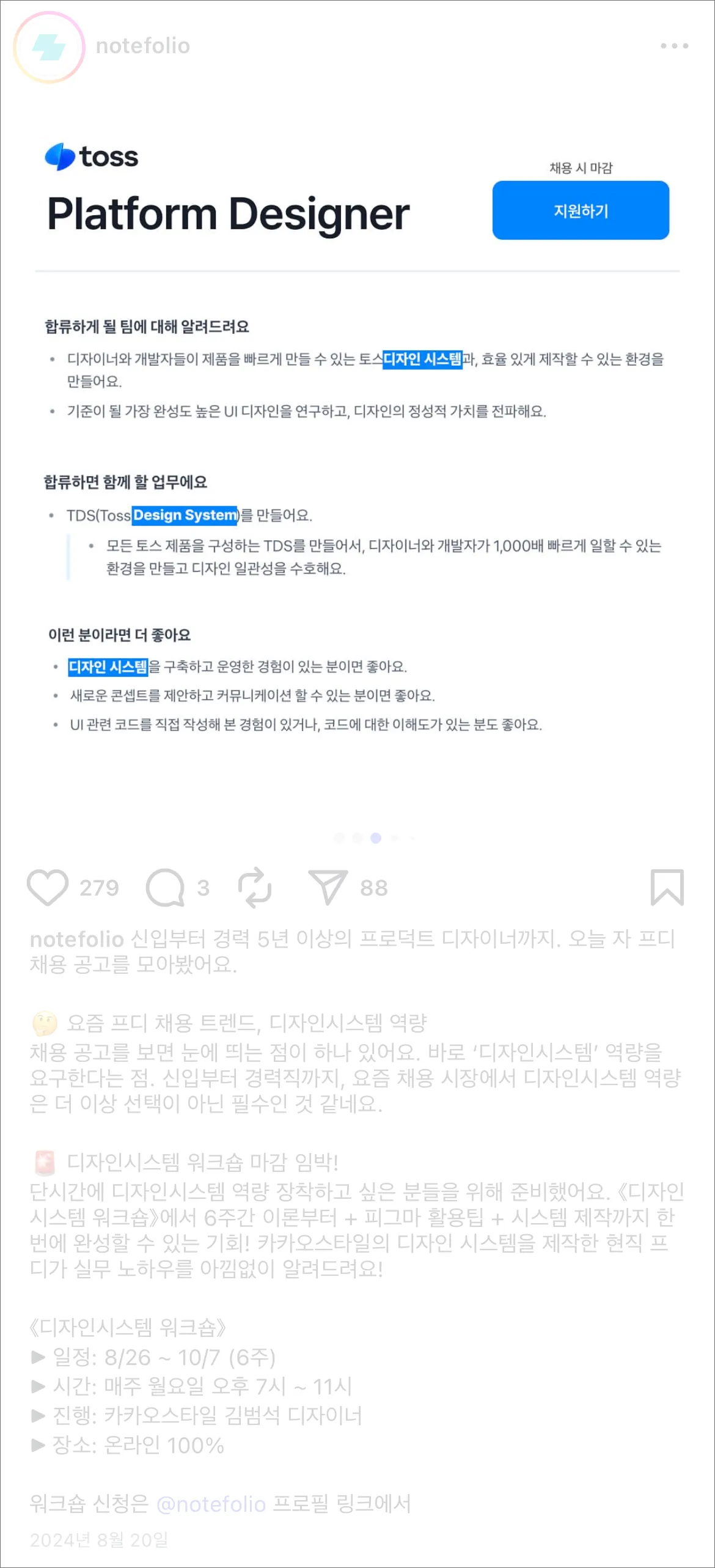The height and width of the screenshot is (1568, 715).
Task: Share the post via the paper plane icon
Action: click(x=328, y=887)
